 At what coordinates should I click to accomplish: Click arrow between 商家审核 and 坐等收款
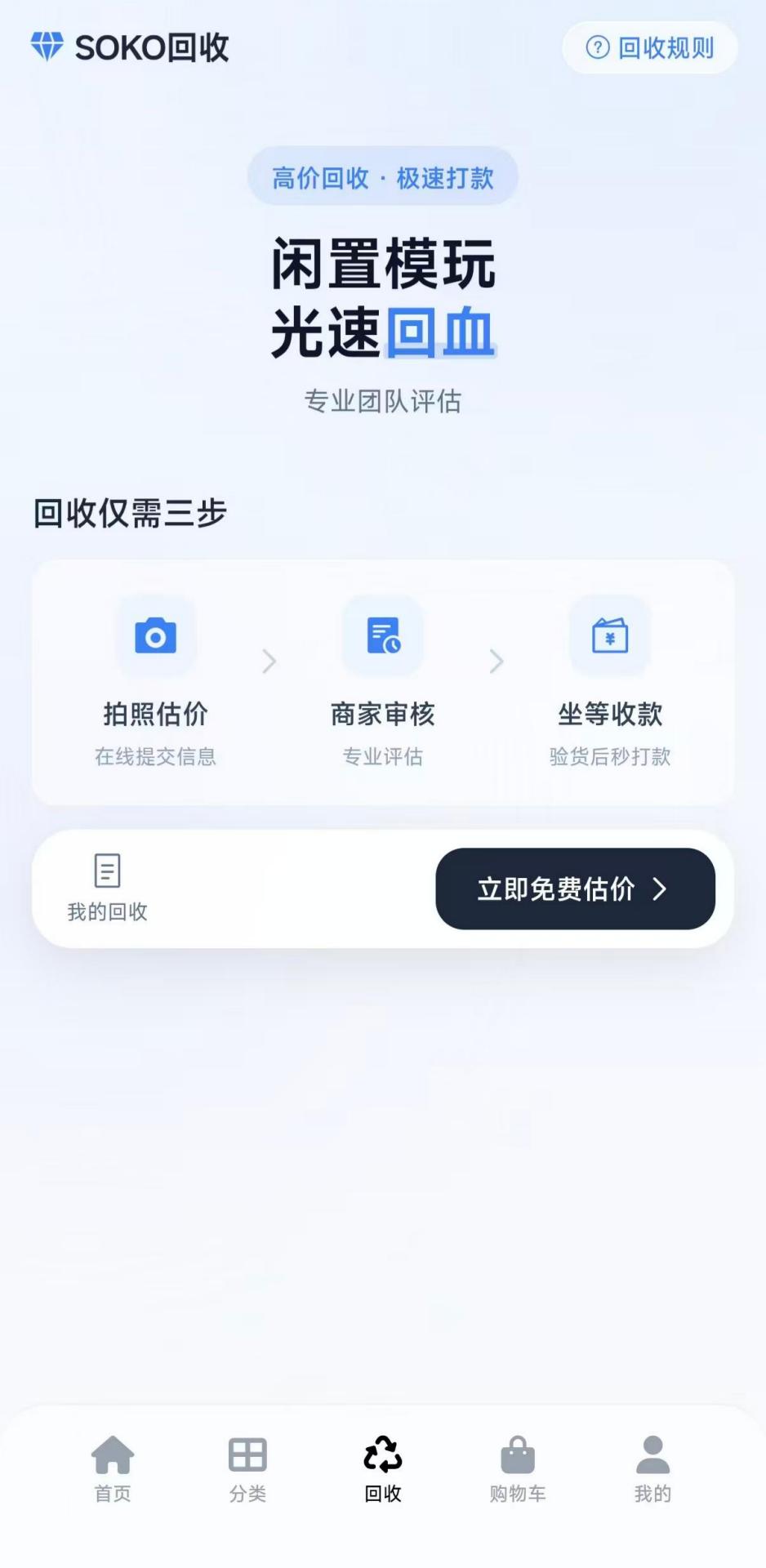pyautogui.click(x=497, y=661)
